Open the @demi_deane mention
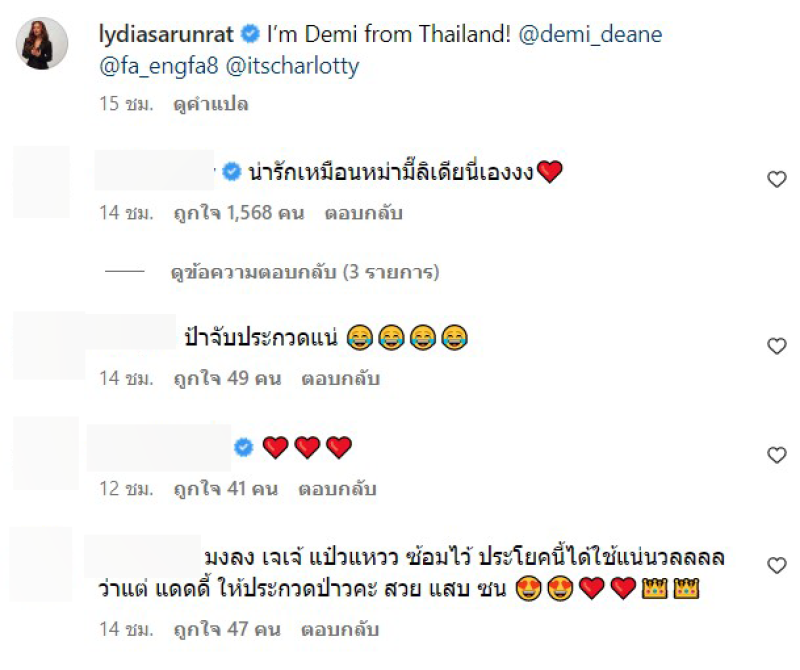Screen dimensions: 800x670 (589, 35)
